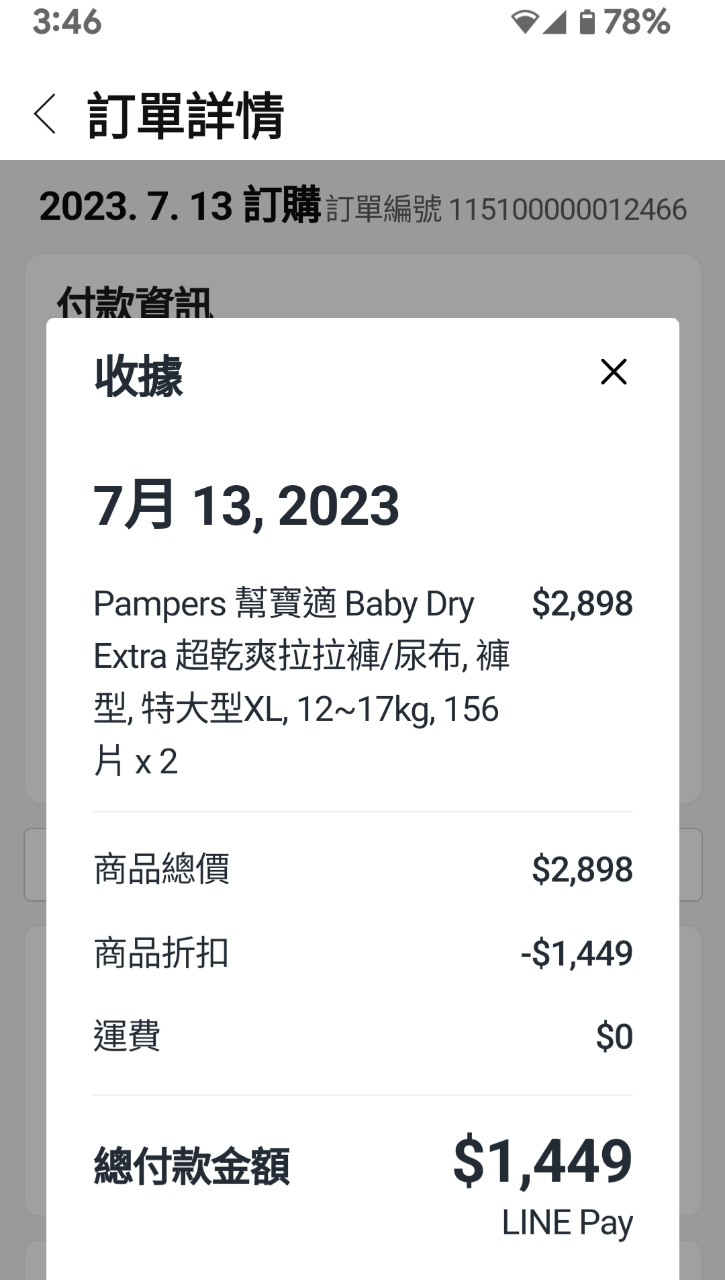Viewport: 725px width, 1280px height.
Task: Close the 收據 receipt dialog
Action: (613, 372)
